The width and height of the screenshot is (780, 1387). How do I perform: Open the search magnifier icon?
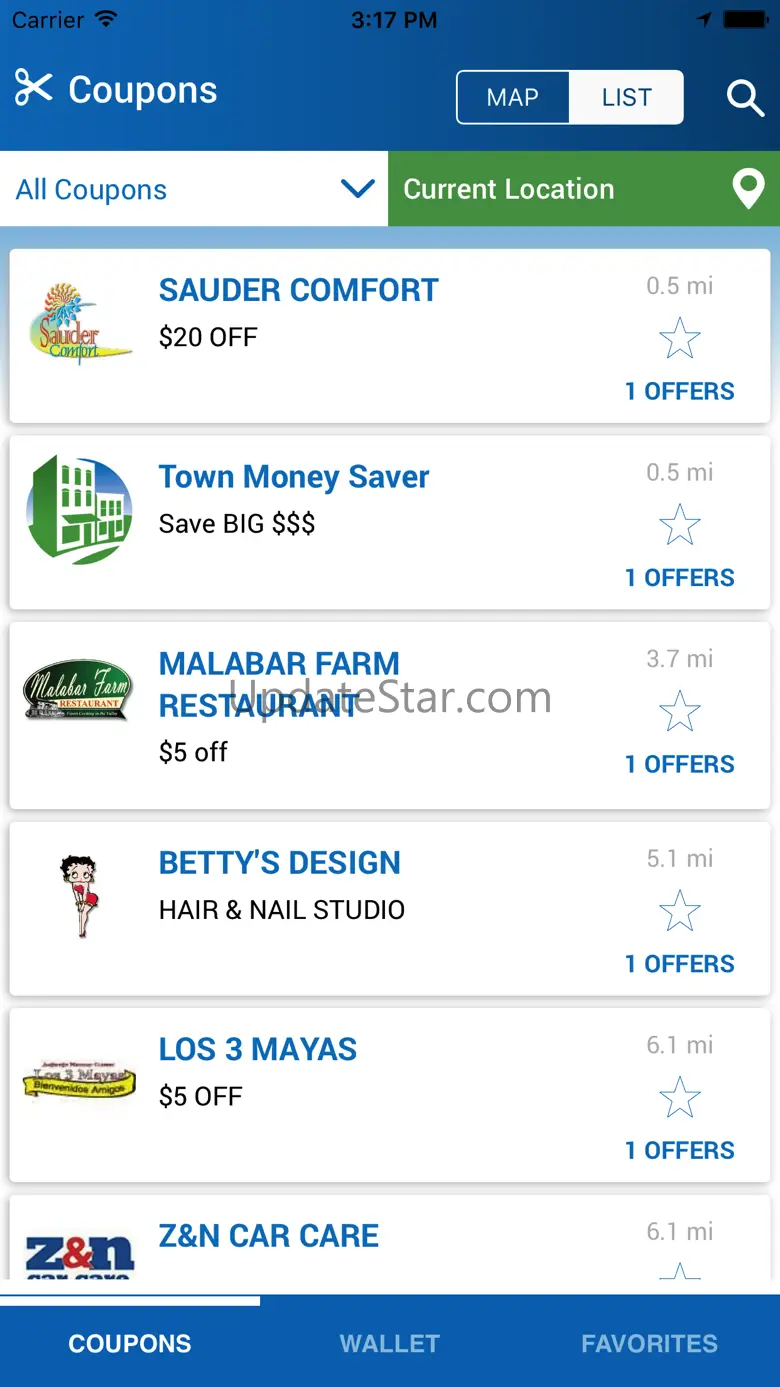coord(745,98)
